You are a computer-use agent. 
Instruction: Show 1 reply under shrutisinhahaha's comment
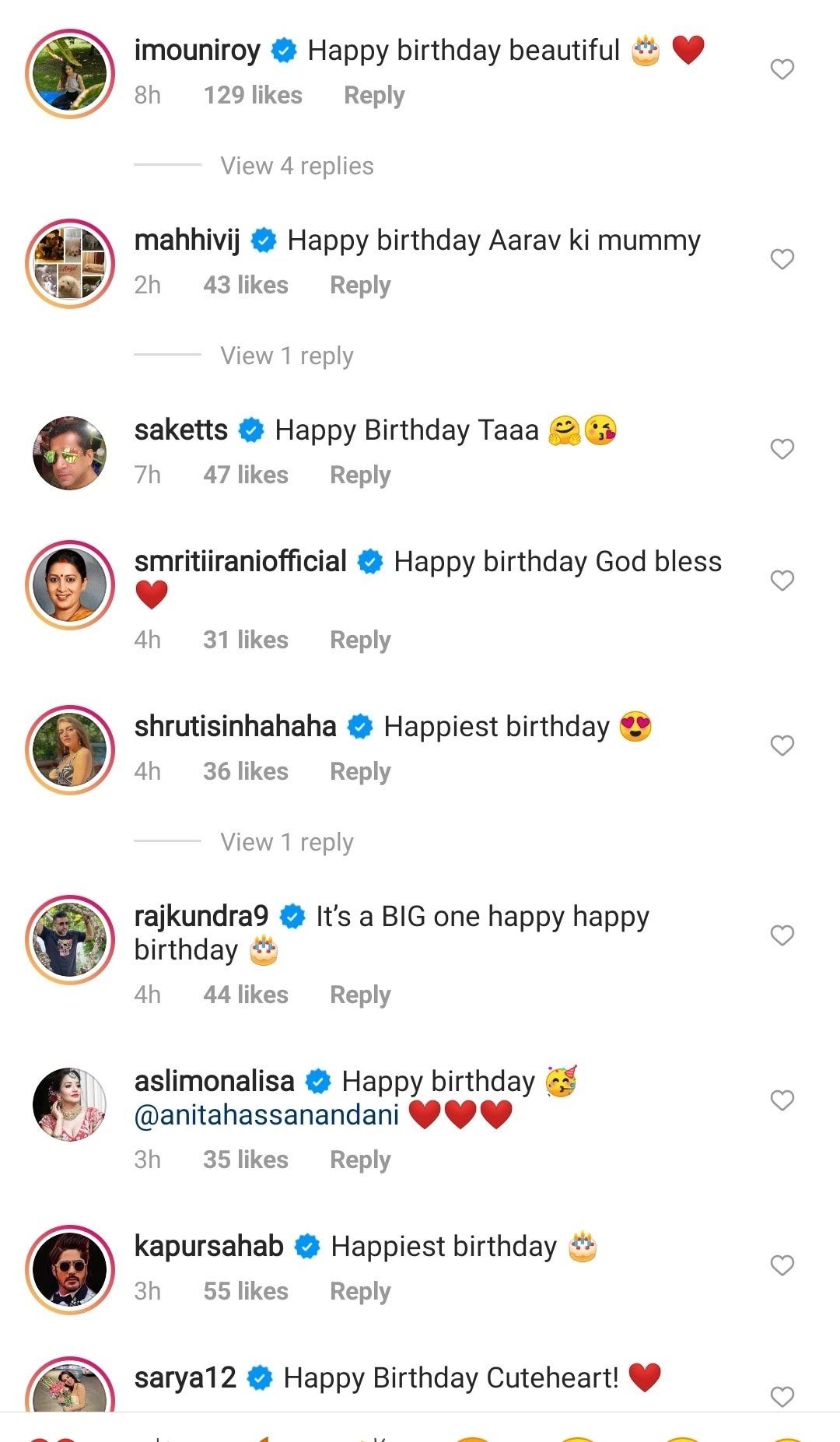coord(286,842)
